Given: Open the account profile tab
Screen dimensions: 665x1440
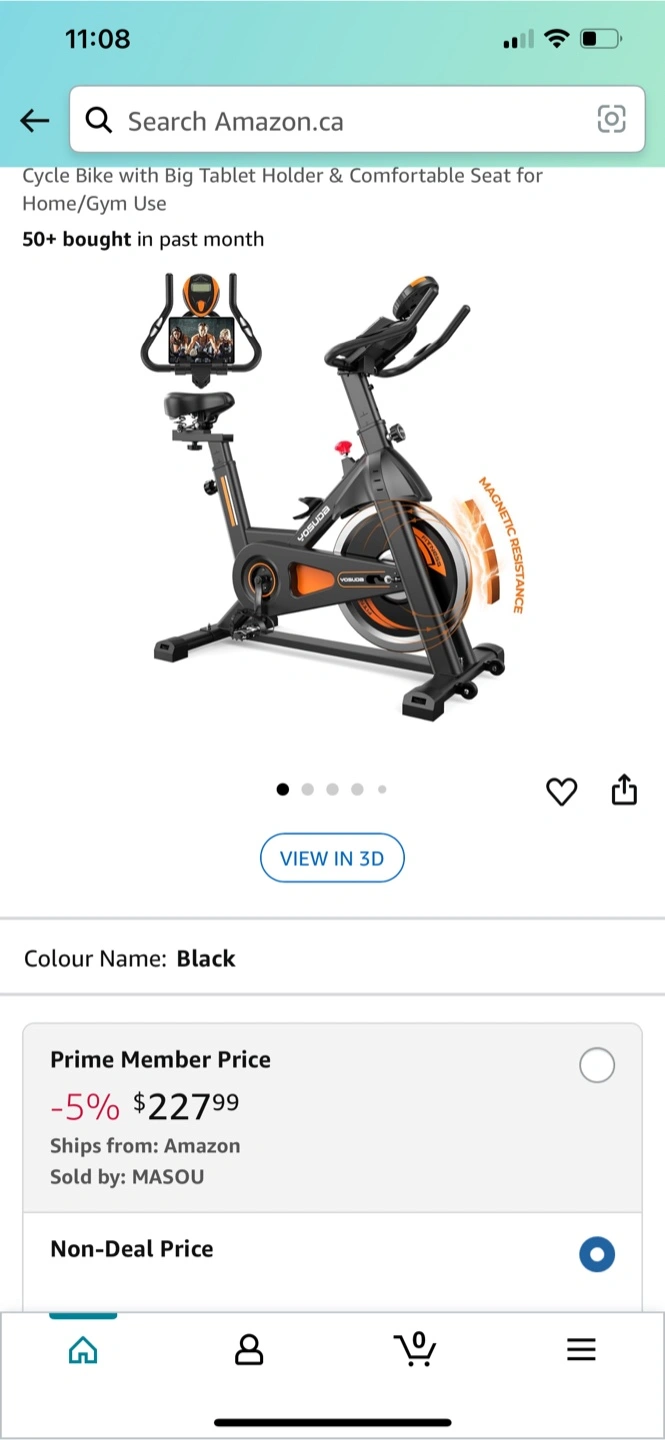Looking at the screenshot, I should coord(249,1350).
